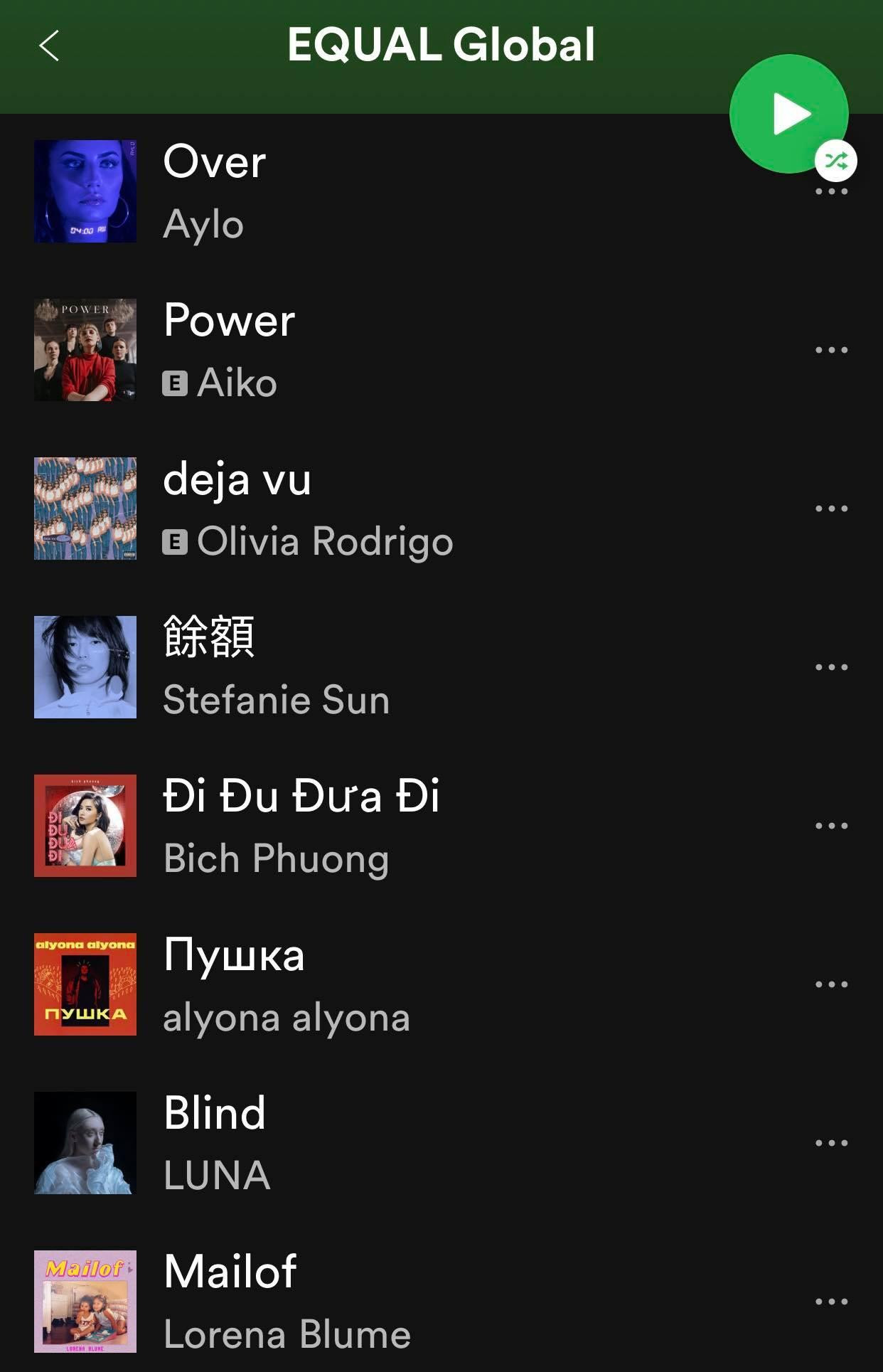Open the album art for 'Mailof'
This screenshot has width=883, height=1372.
pos(84,1301)
